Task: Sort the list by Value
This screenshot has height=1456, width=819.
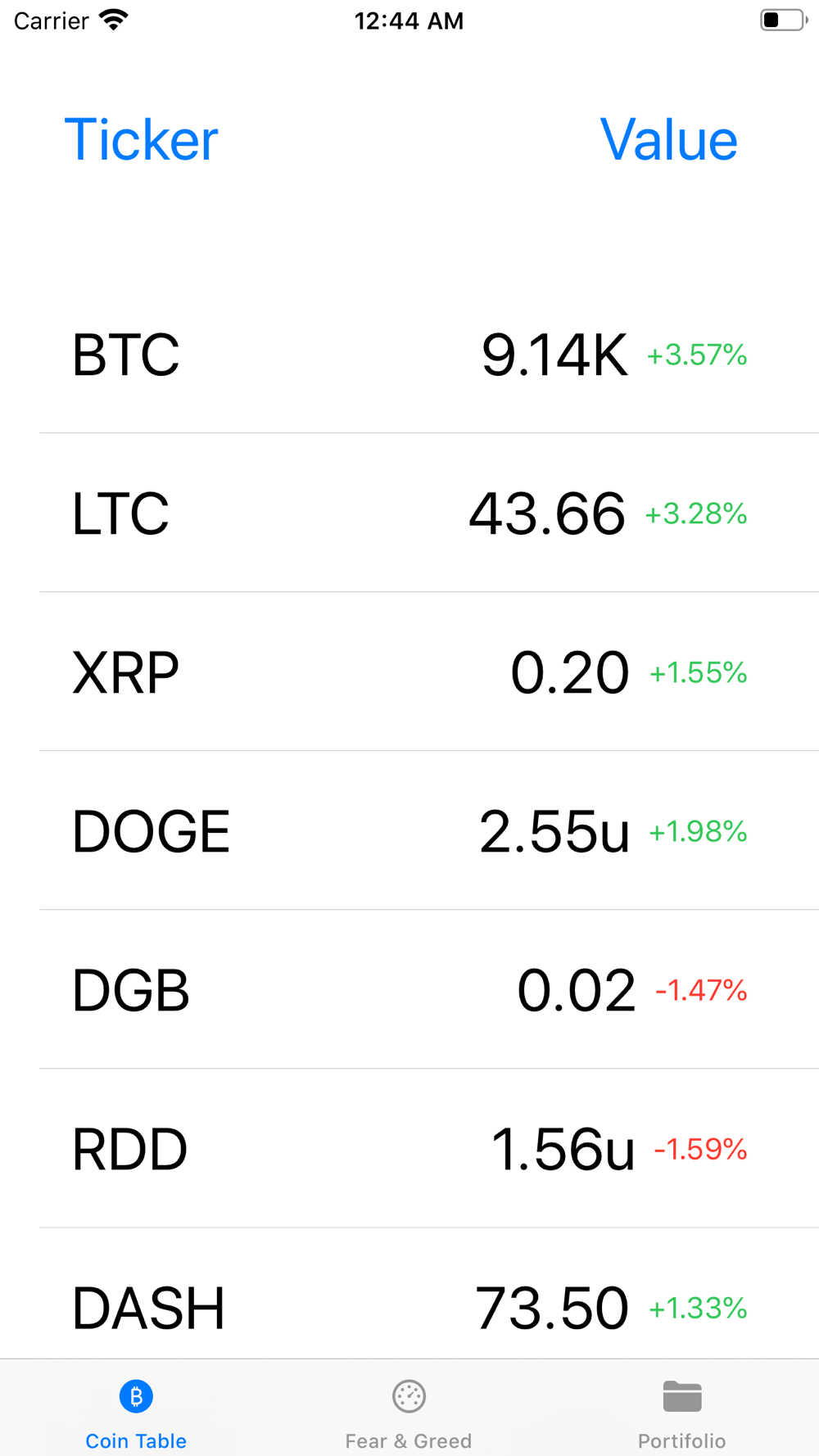Action: click(668, 140)
